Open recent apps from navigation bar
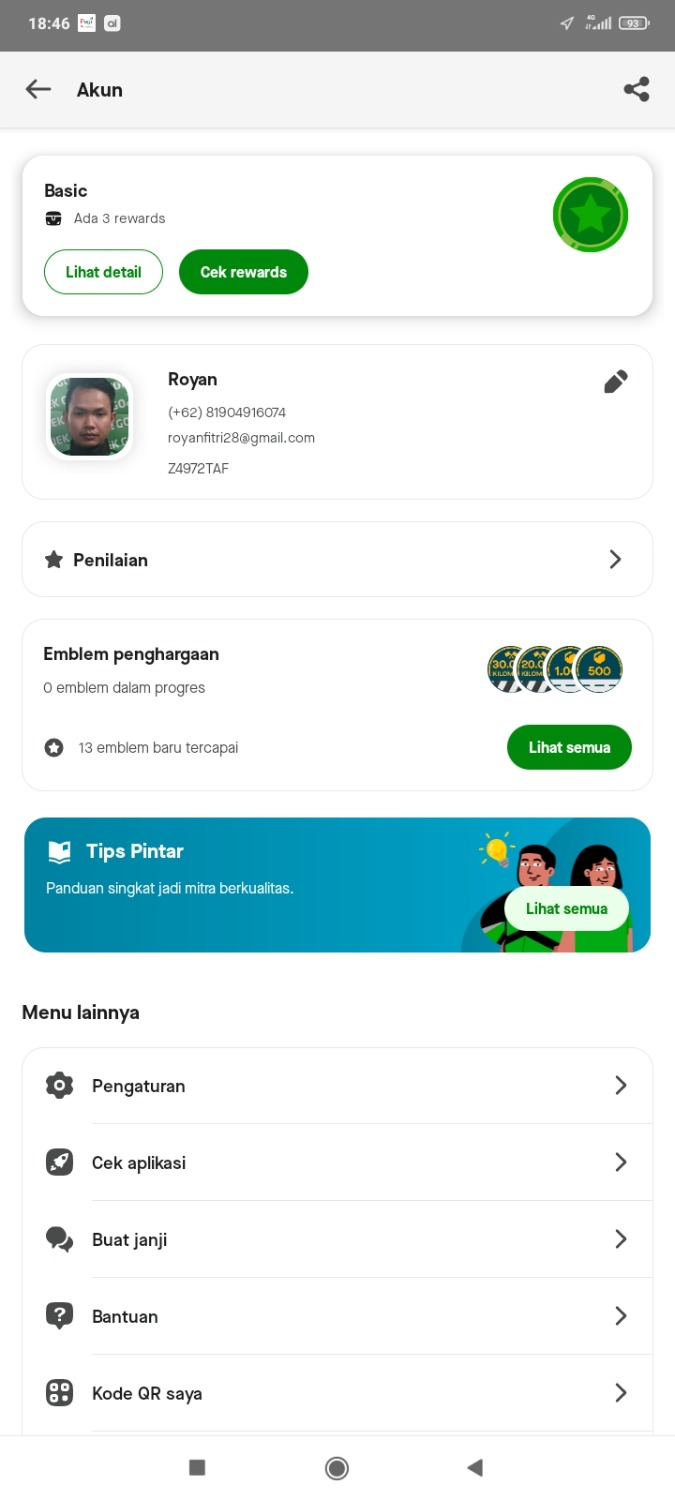675x1500 pixels. click(x=197, y=1467)
